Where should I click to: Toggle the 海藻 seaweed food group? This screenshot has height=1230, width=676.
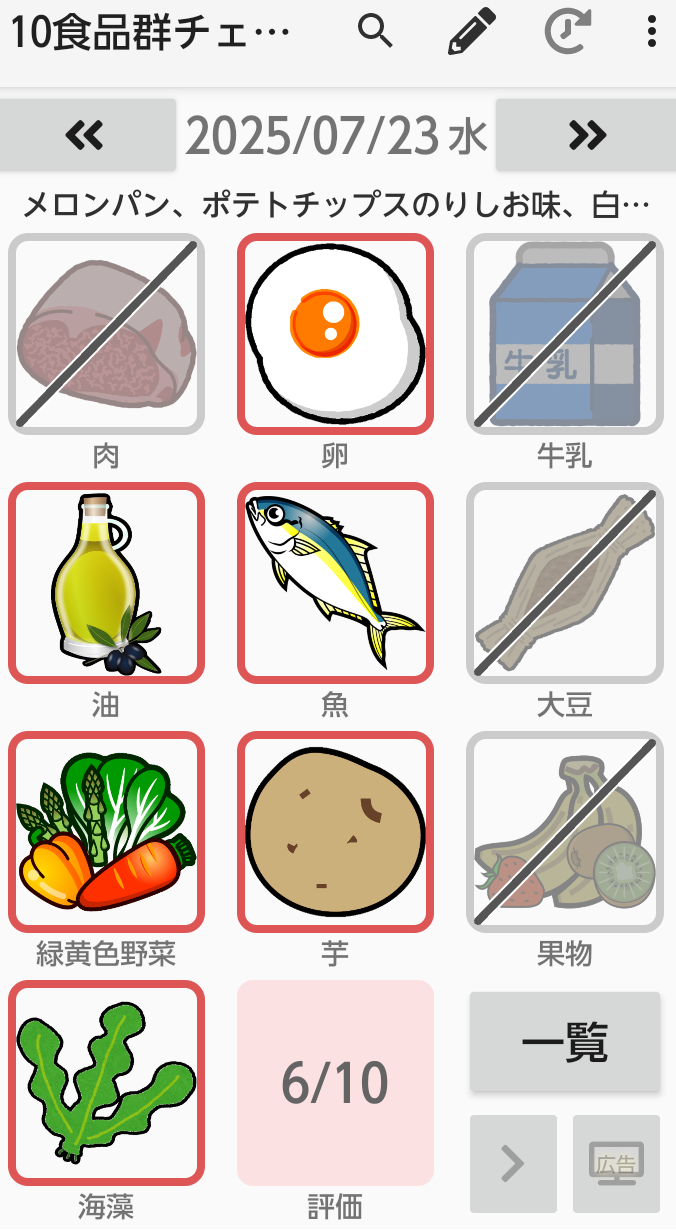[x=106, y=1082]
